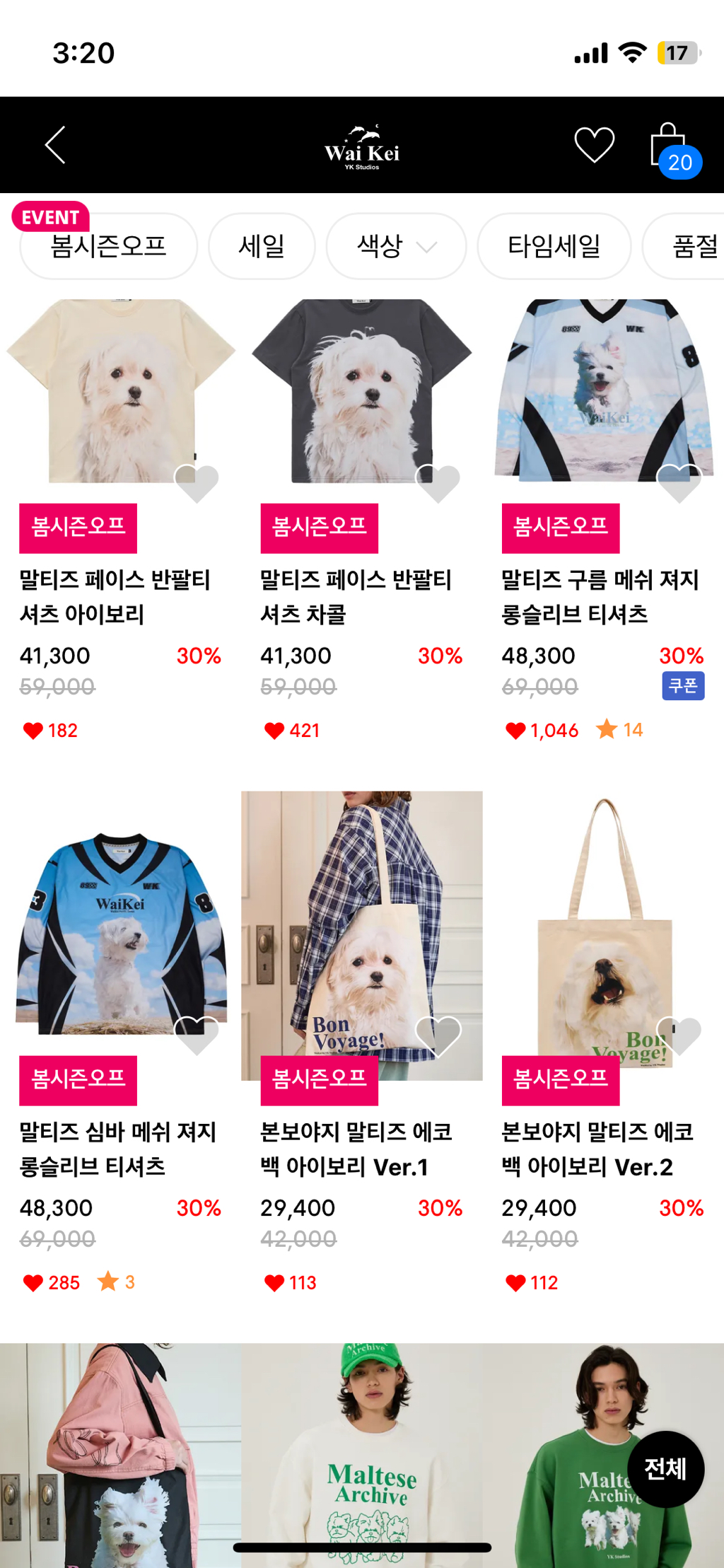View 말티즈 구름 메쉬 져지 롱슬리브 티셔츠
This screenshot has height=1568, width=724.
602,390
